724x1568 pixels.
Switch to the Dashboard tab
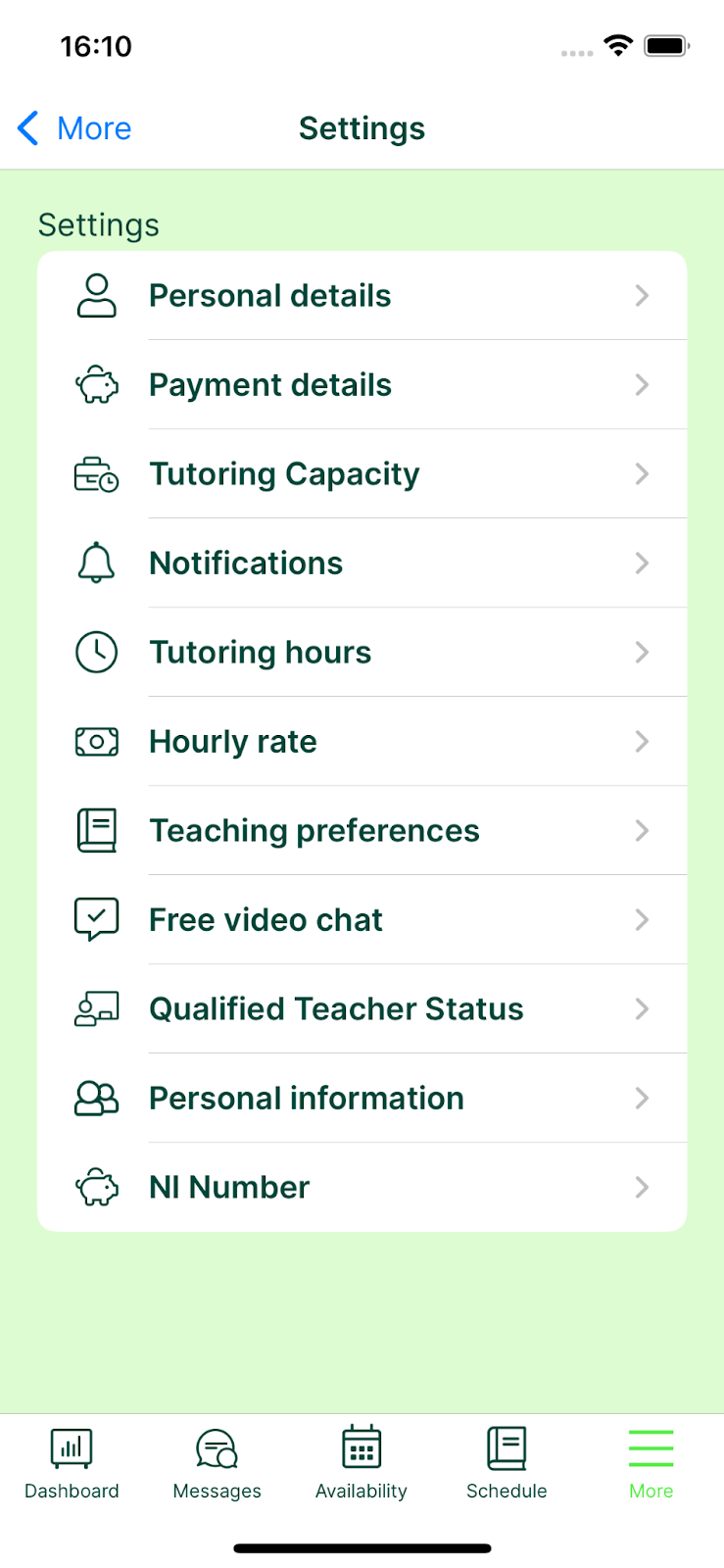coord(72,1464)
